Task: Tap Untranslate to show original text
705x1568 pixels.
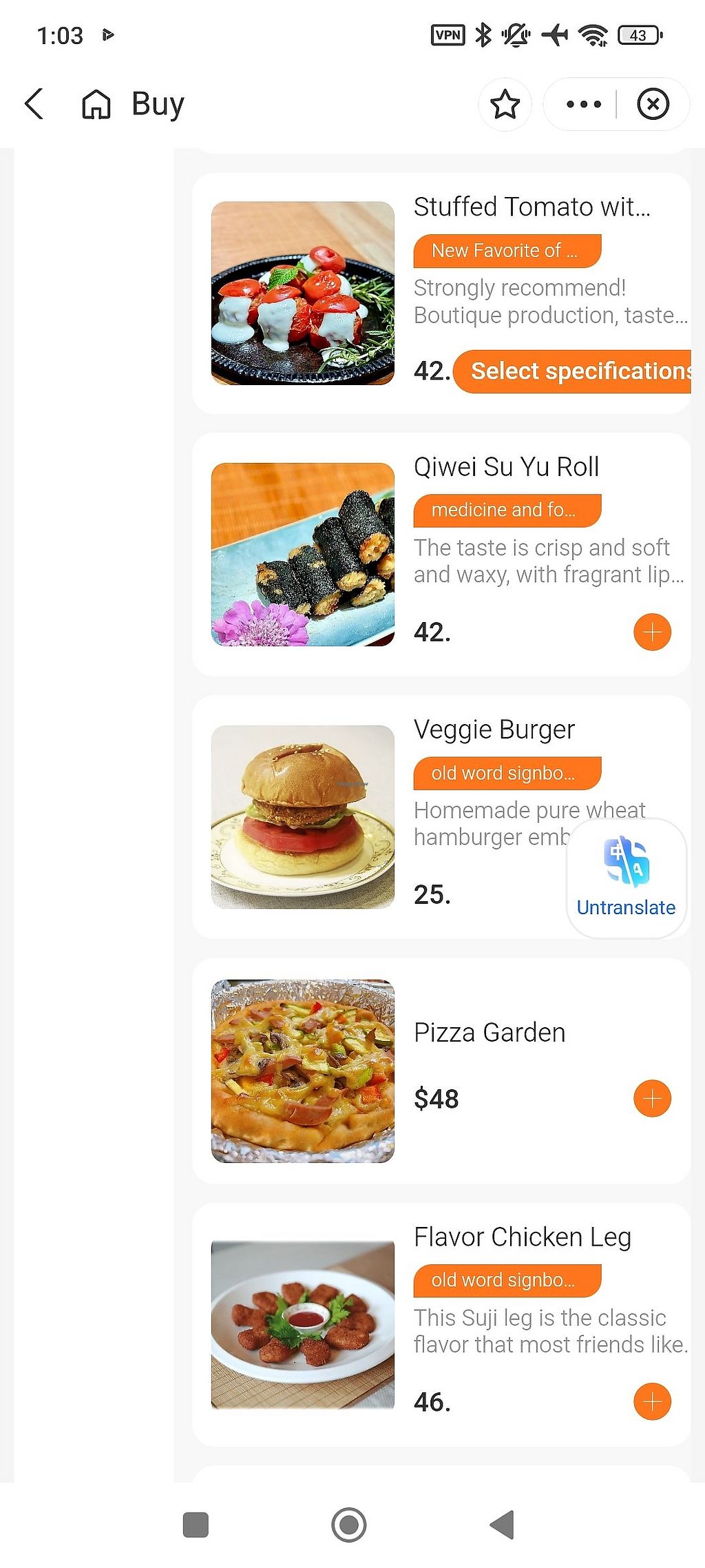Action: 626,878
